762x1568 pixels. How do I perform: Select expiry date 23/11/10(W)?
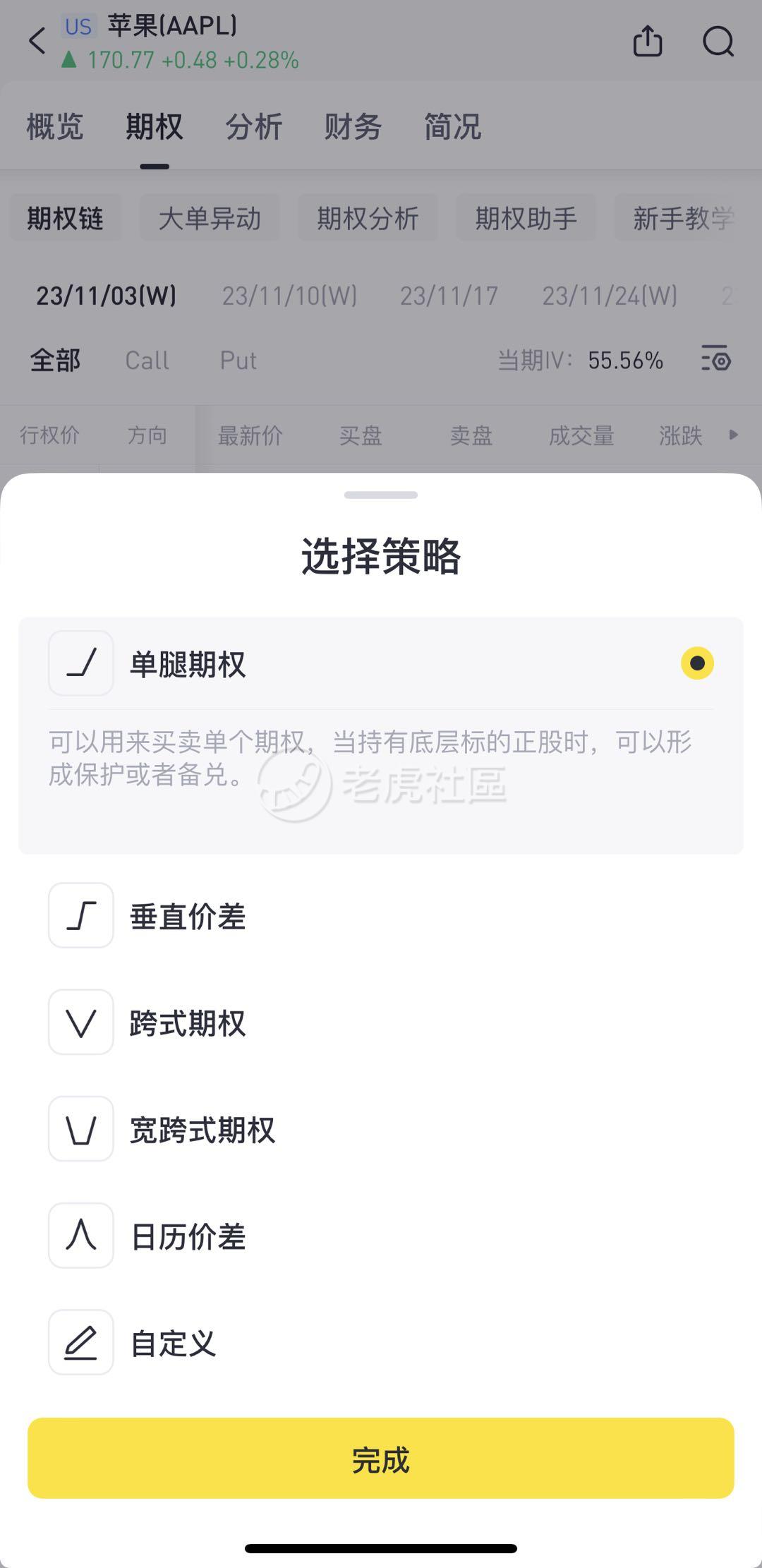pyautogui.click(x=289, y=295)
